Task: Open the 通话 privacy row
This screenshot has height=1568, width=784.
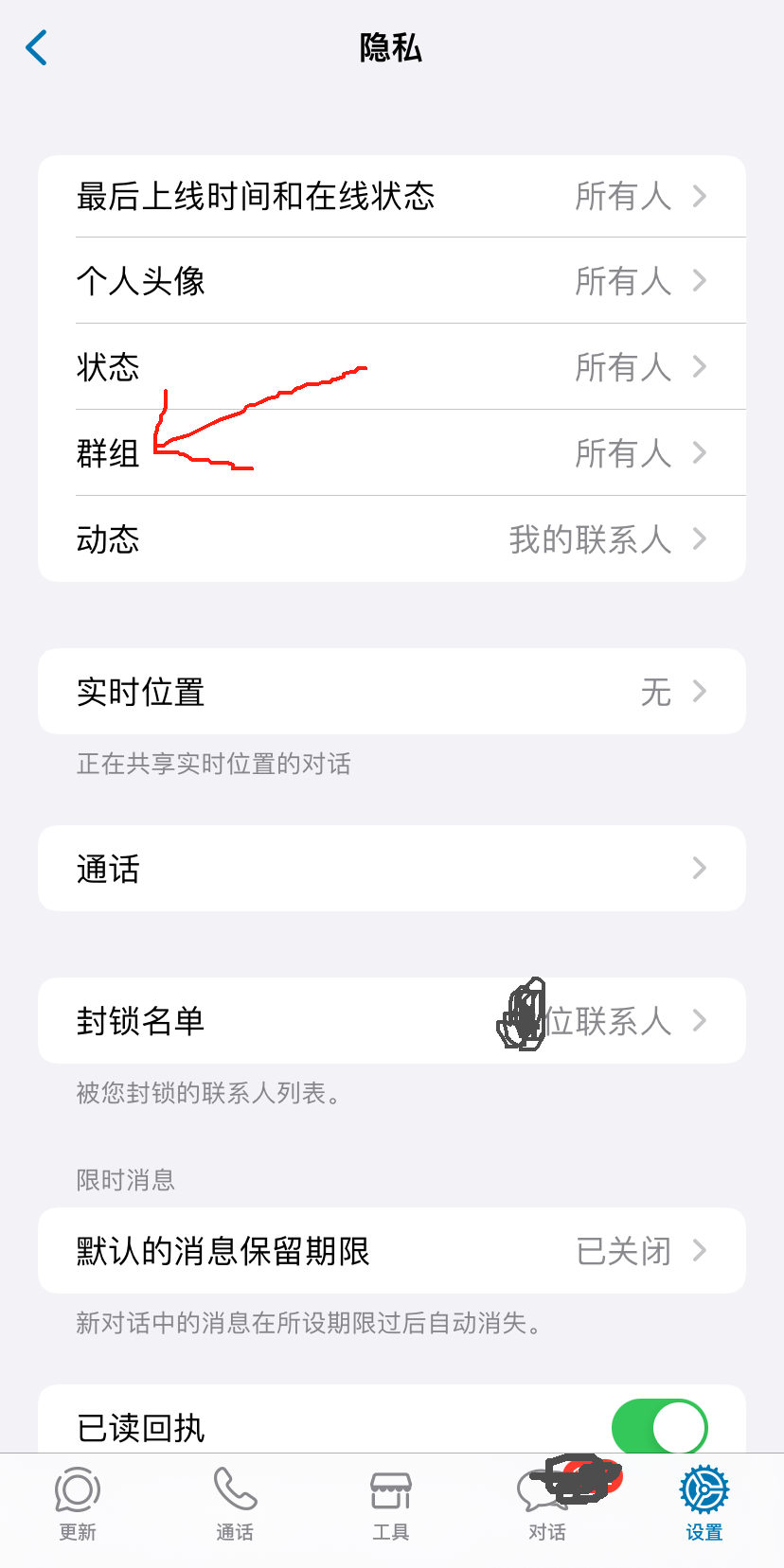Action: coord(392,869)
